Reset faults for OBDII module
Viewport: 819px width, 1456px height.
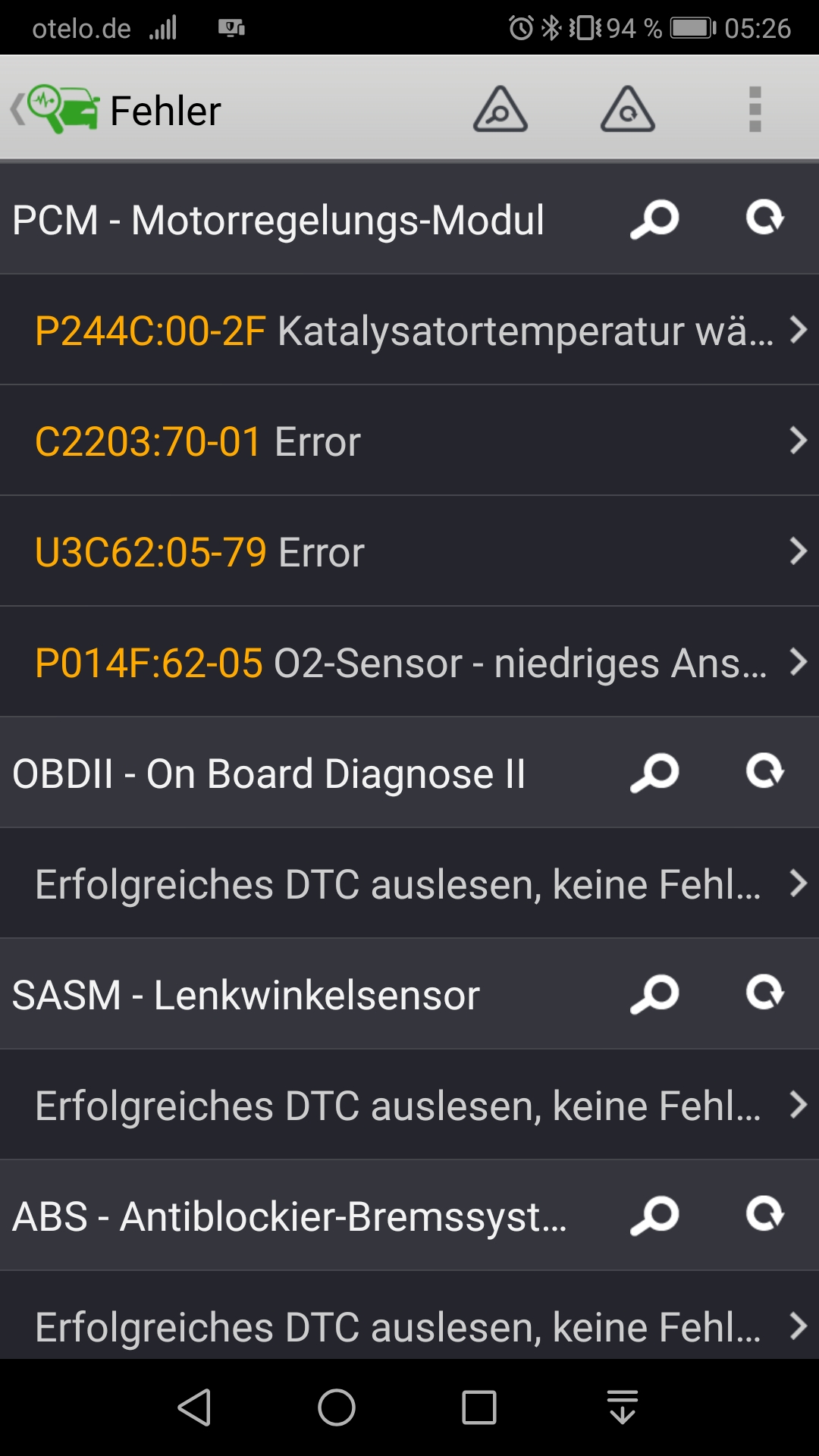(x=764, y=772)
